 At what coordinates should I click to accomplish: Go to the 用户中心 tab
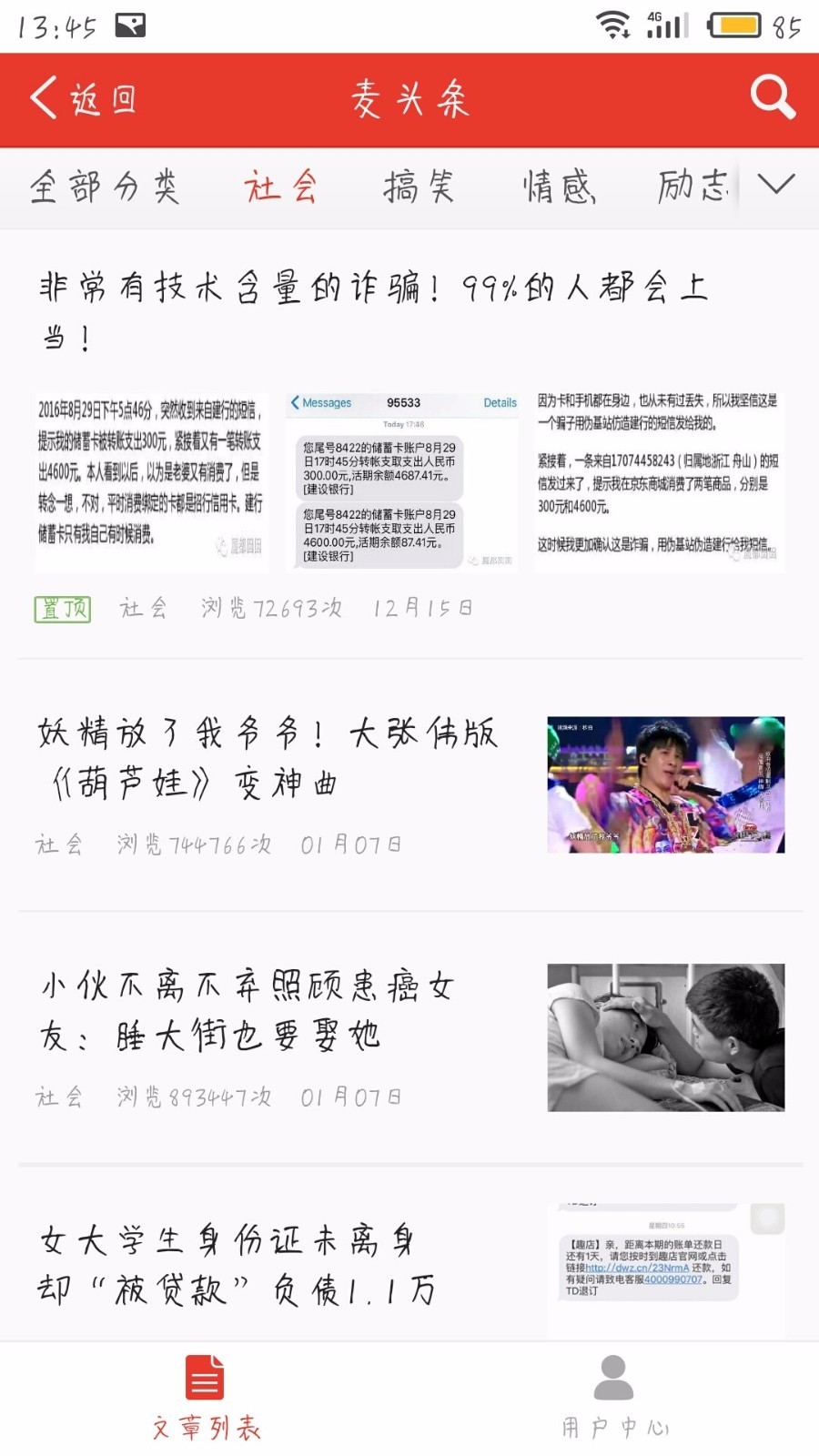(614, 1398)
